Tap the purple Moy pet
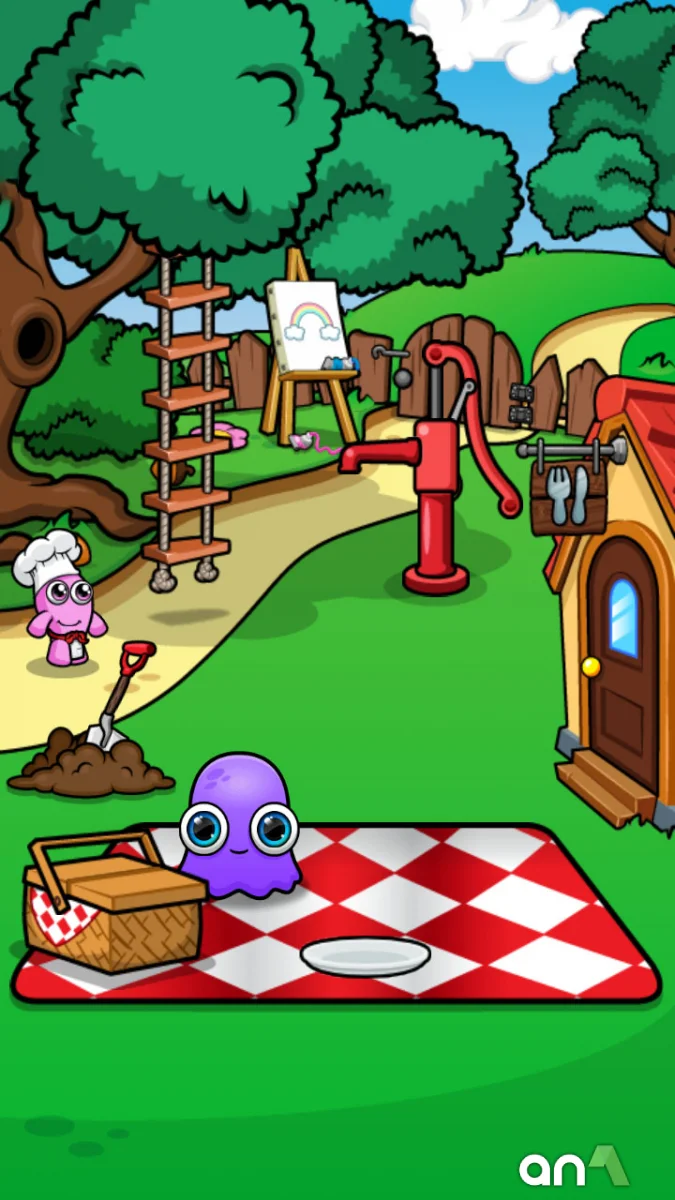This screenshot has width=675, height=1200. [239, 829]
